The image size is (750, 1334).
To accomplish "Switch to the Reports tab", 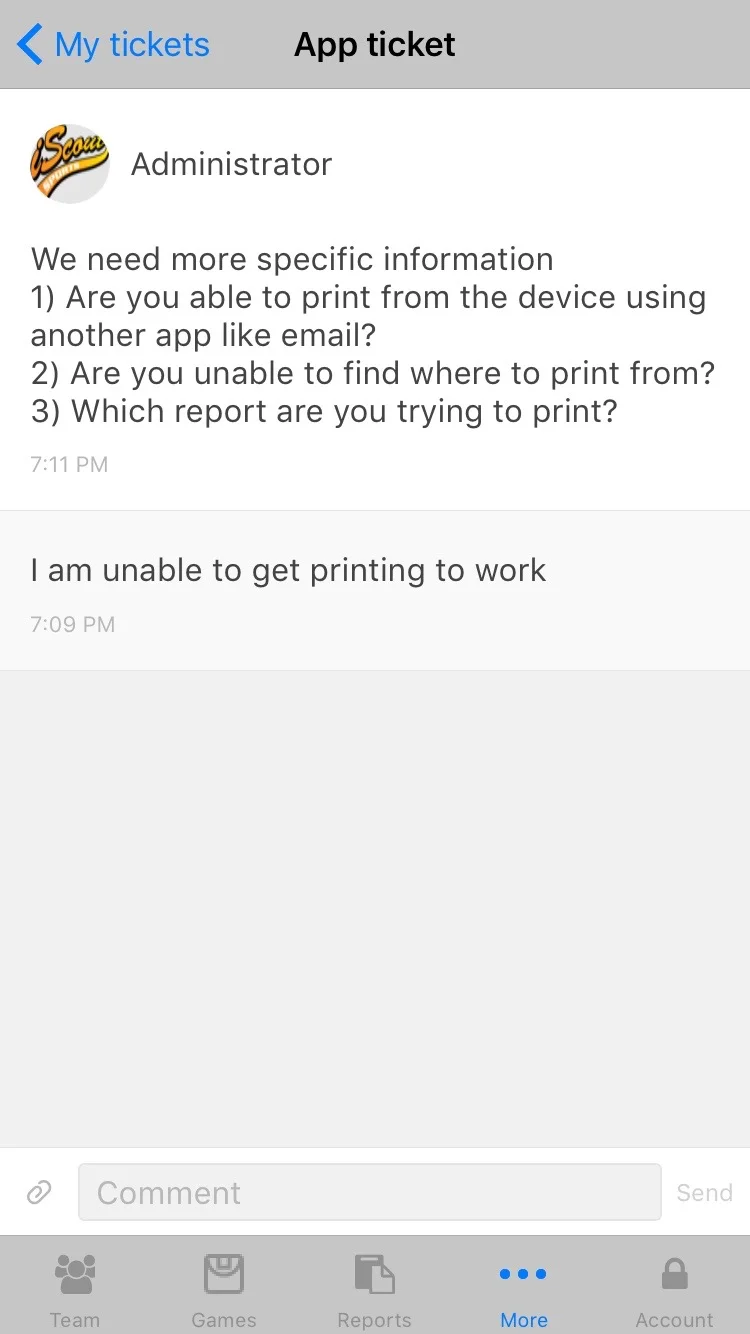I will [x=374, y=1288].
